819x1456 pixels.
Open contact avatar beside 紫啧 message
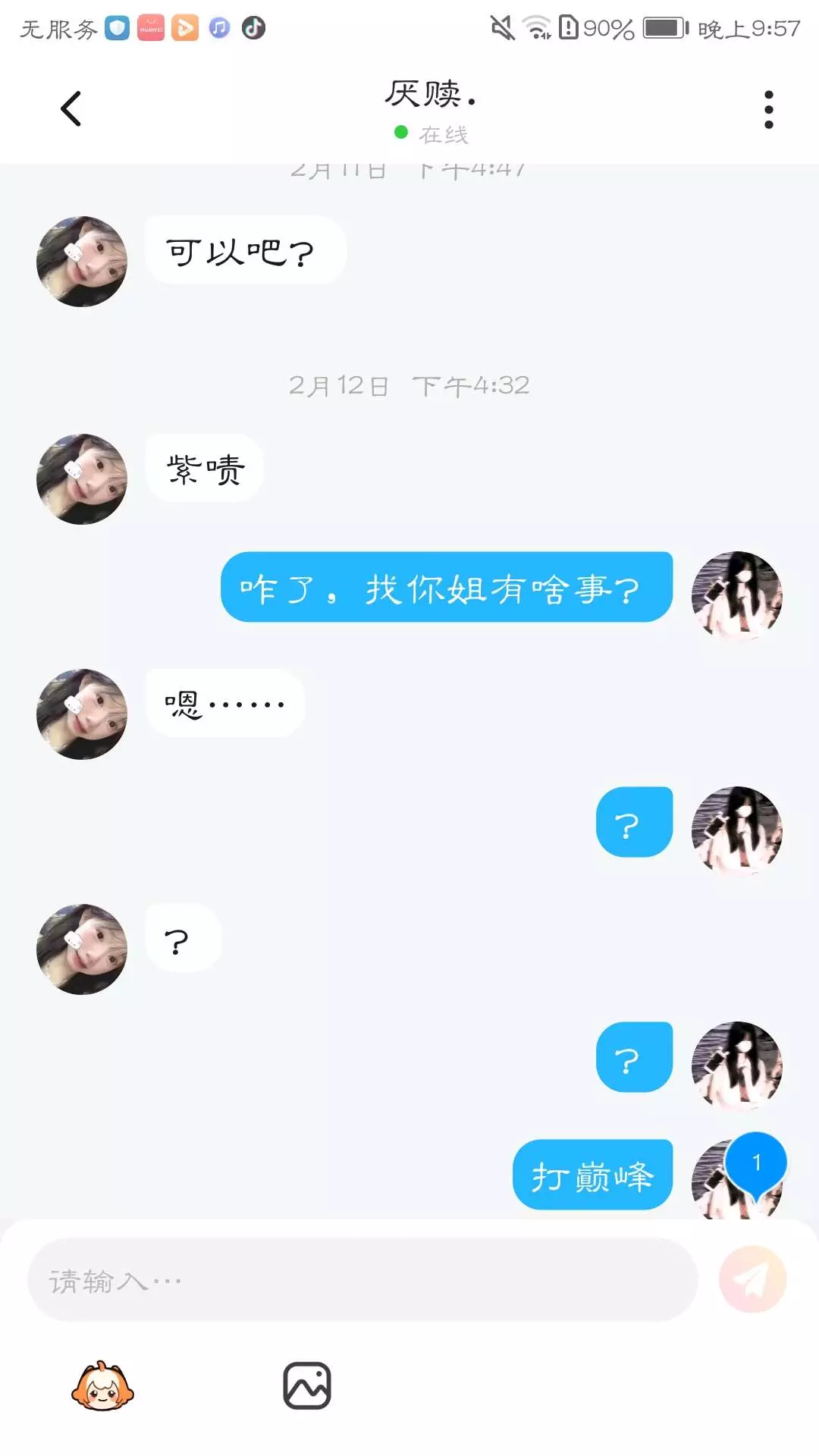pos(82,479)
